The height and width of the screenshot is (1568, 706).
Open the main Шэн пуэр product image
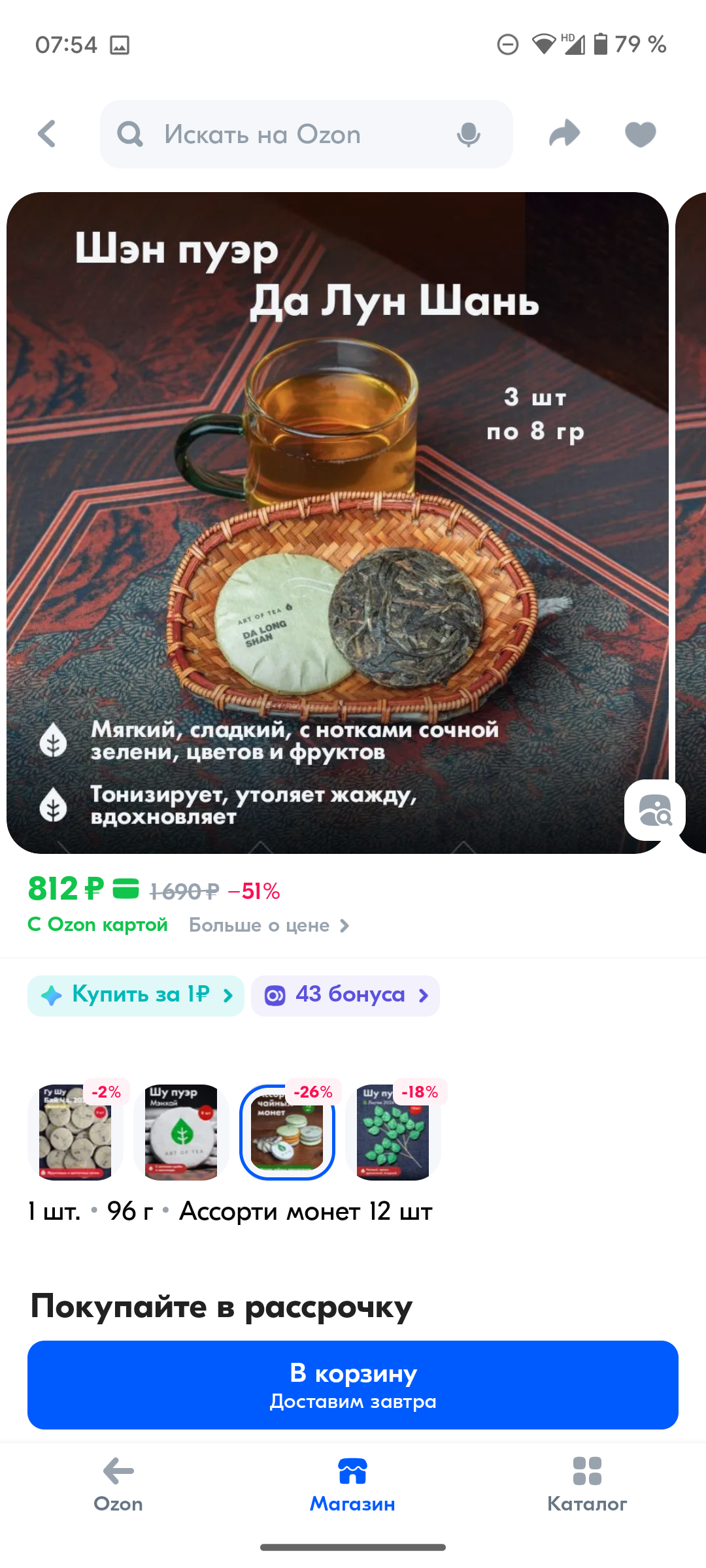337,523
